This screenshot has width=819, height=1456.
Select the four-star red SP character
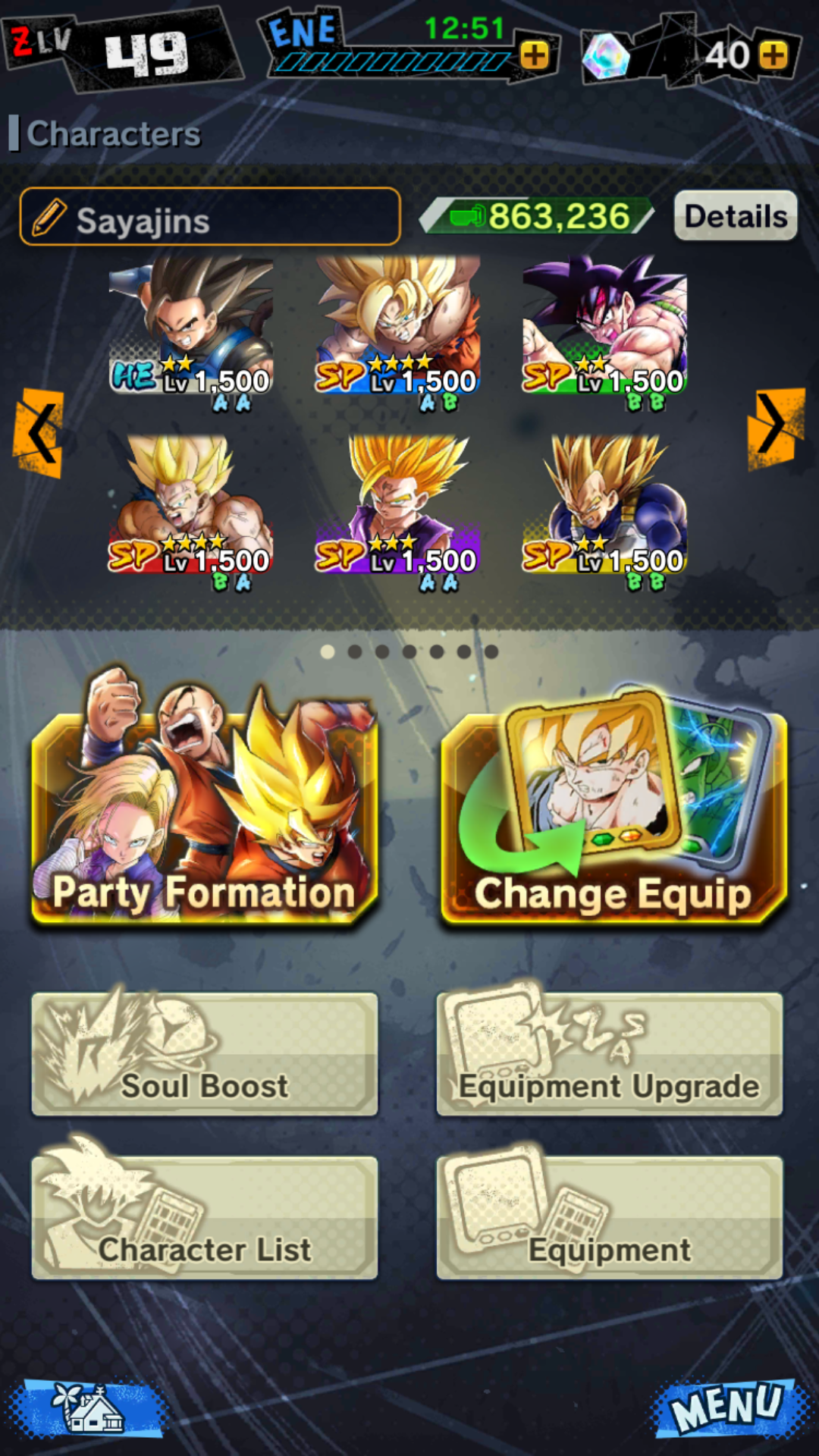pyautogui.click(x=191, y=507)
